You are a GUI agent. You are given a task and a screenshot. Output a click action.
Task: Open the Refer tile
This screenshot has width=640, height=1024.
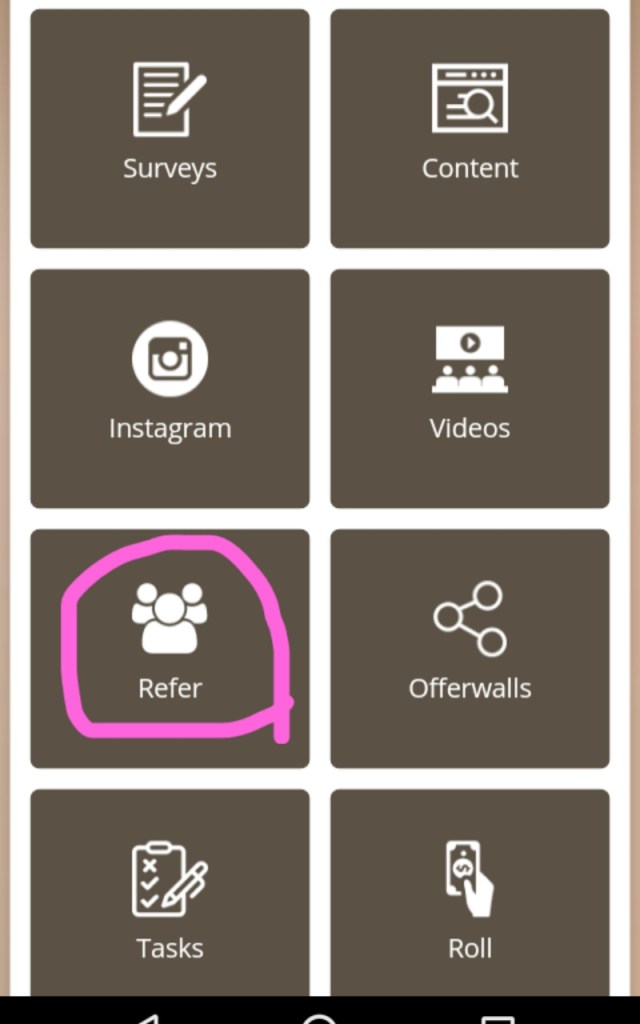click(x=170, y=648)
